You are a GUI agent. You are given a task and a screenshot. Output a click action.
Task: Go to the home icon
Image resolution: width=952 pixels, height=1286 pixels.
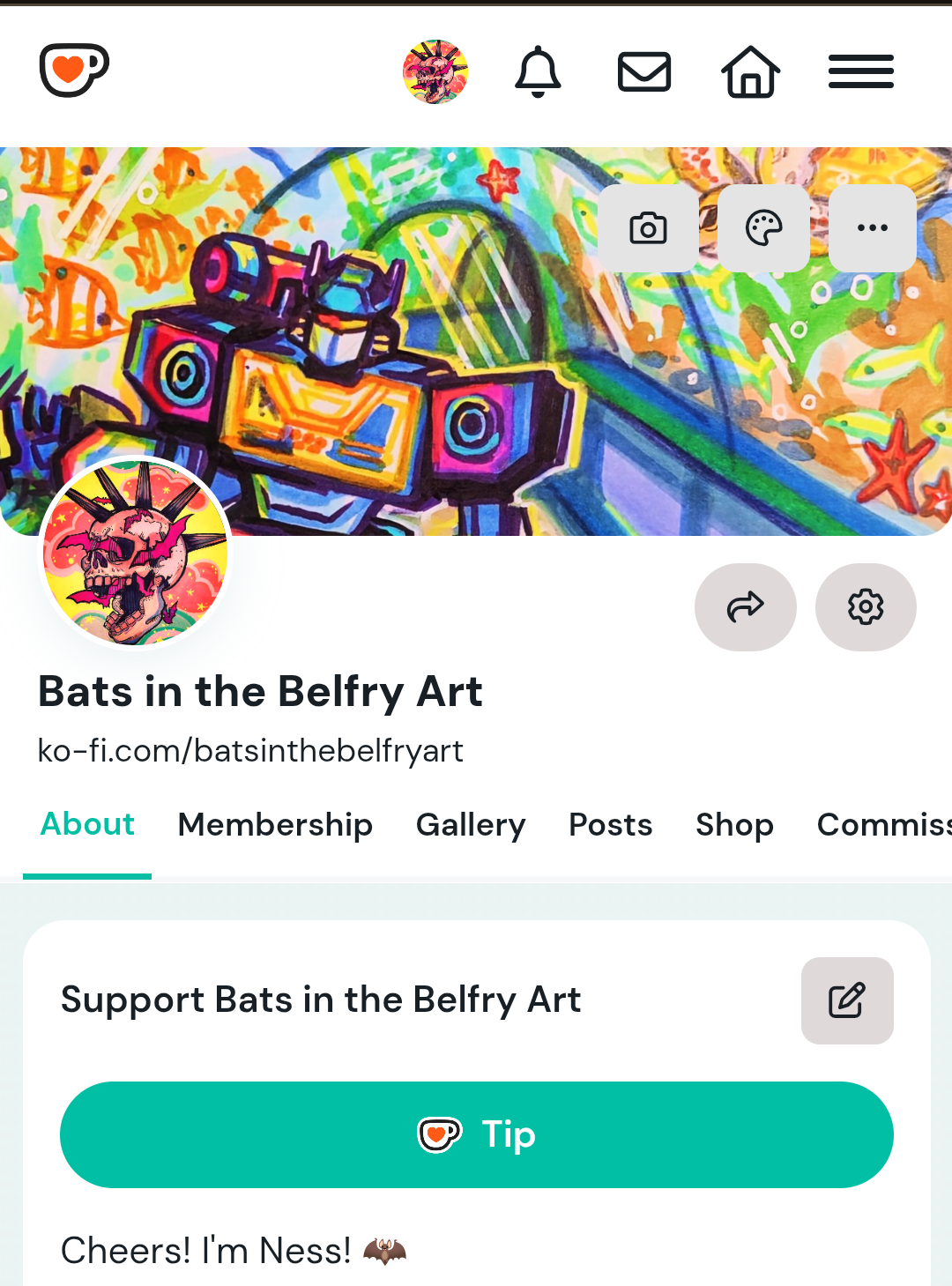[x=751, y=71]
